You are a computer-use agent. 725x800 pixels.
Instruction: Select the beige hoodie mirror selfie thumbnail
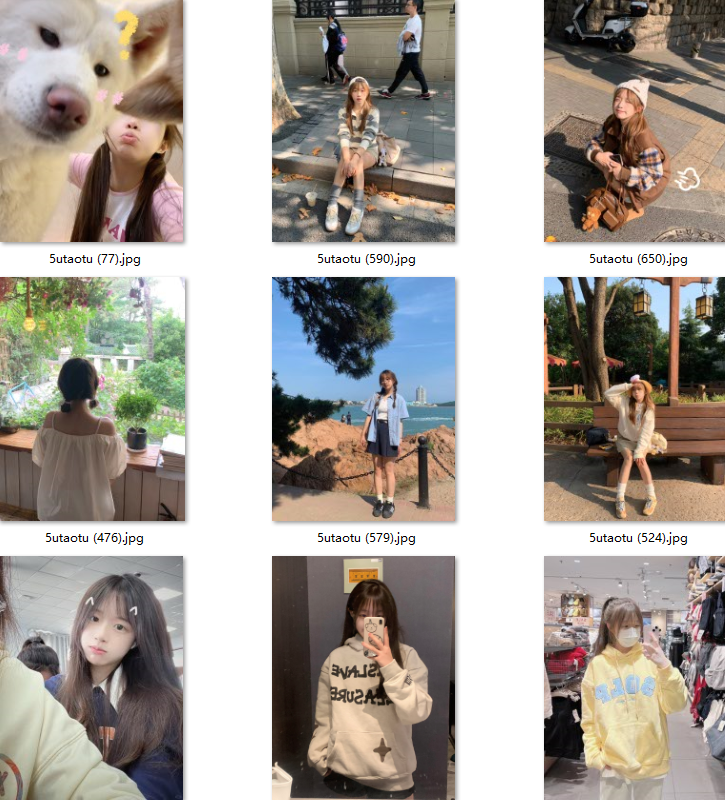tap(363, 678)
